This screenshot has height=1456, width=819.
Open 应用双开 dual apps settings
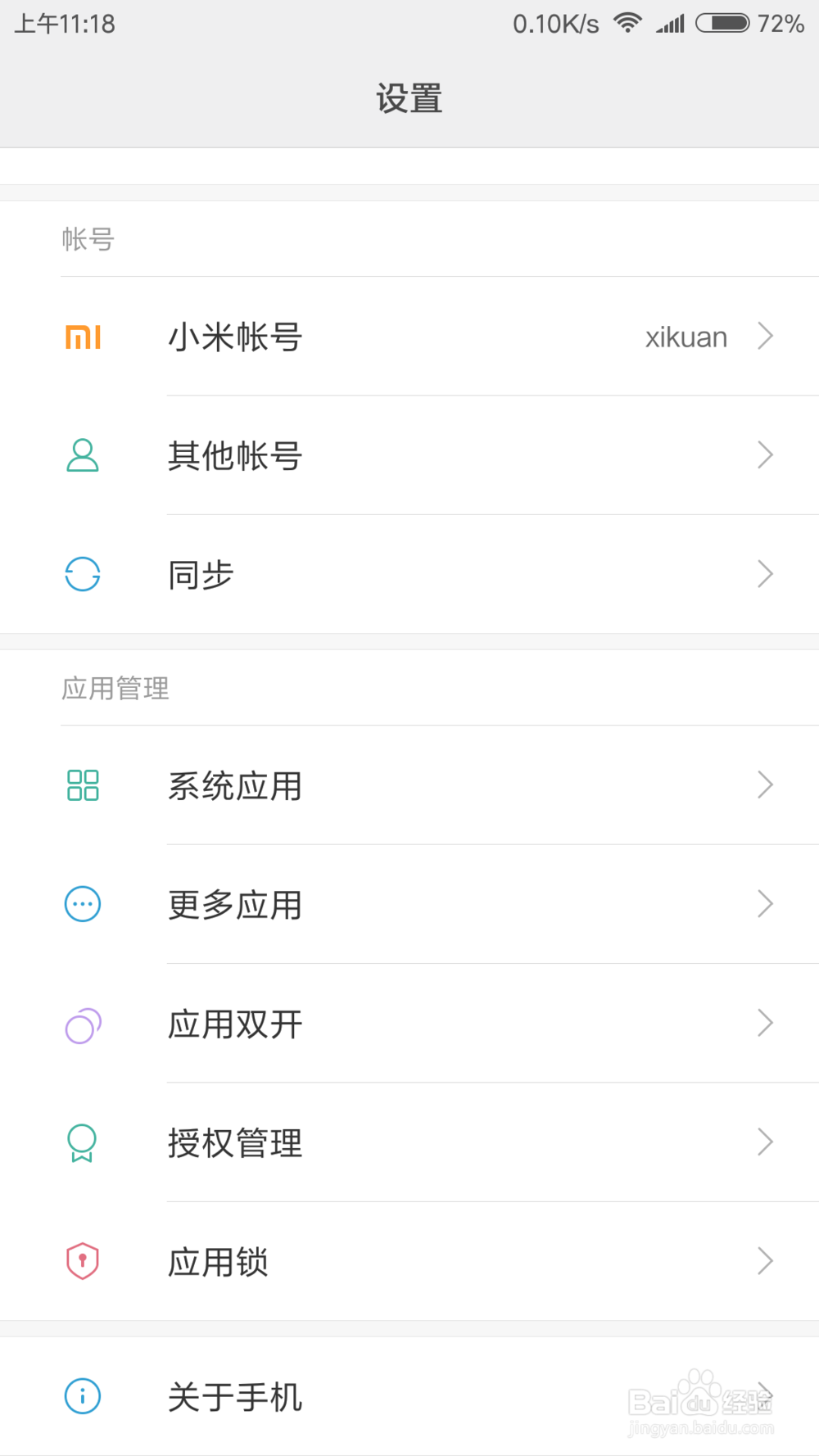[x=409, y=1024]
